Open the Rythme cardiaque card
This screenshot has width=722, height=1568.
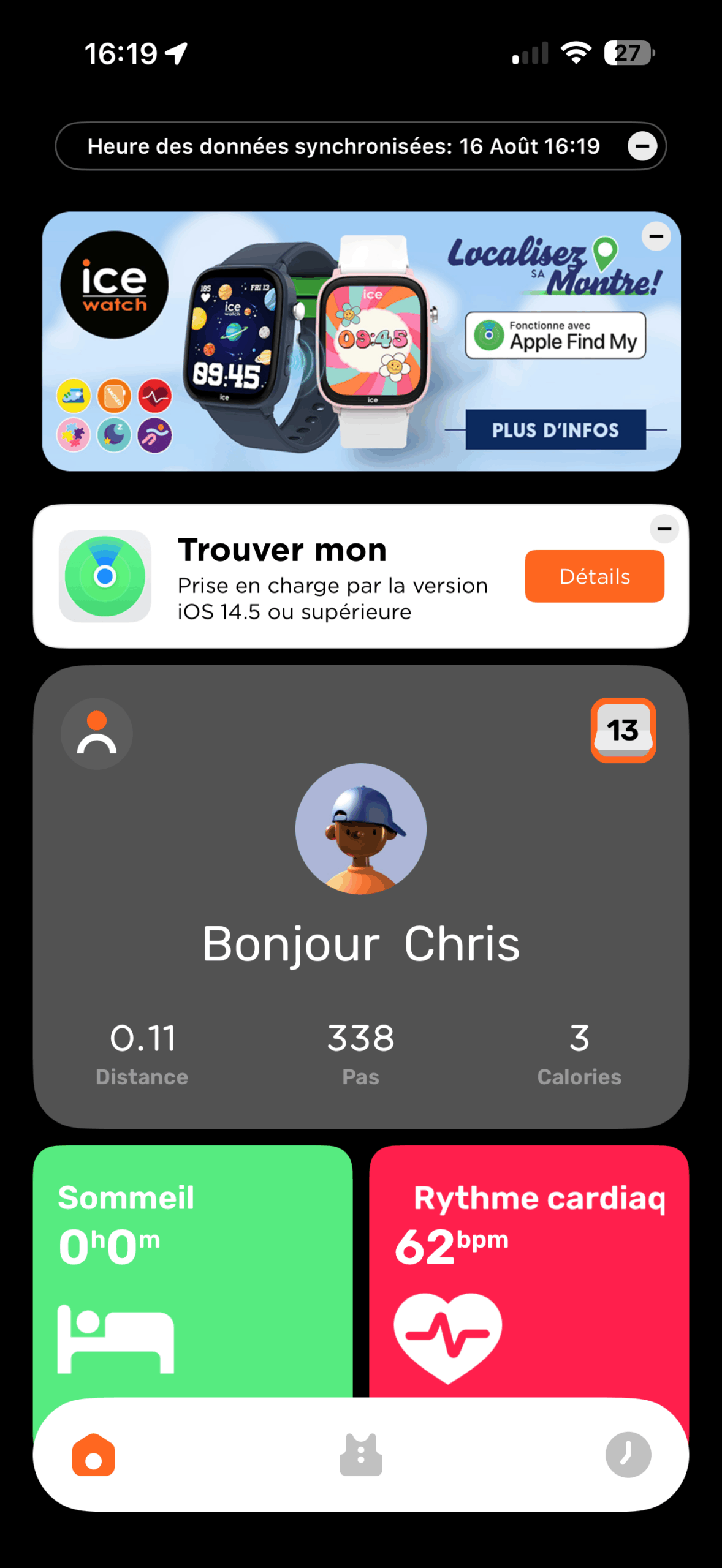529,1272
